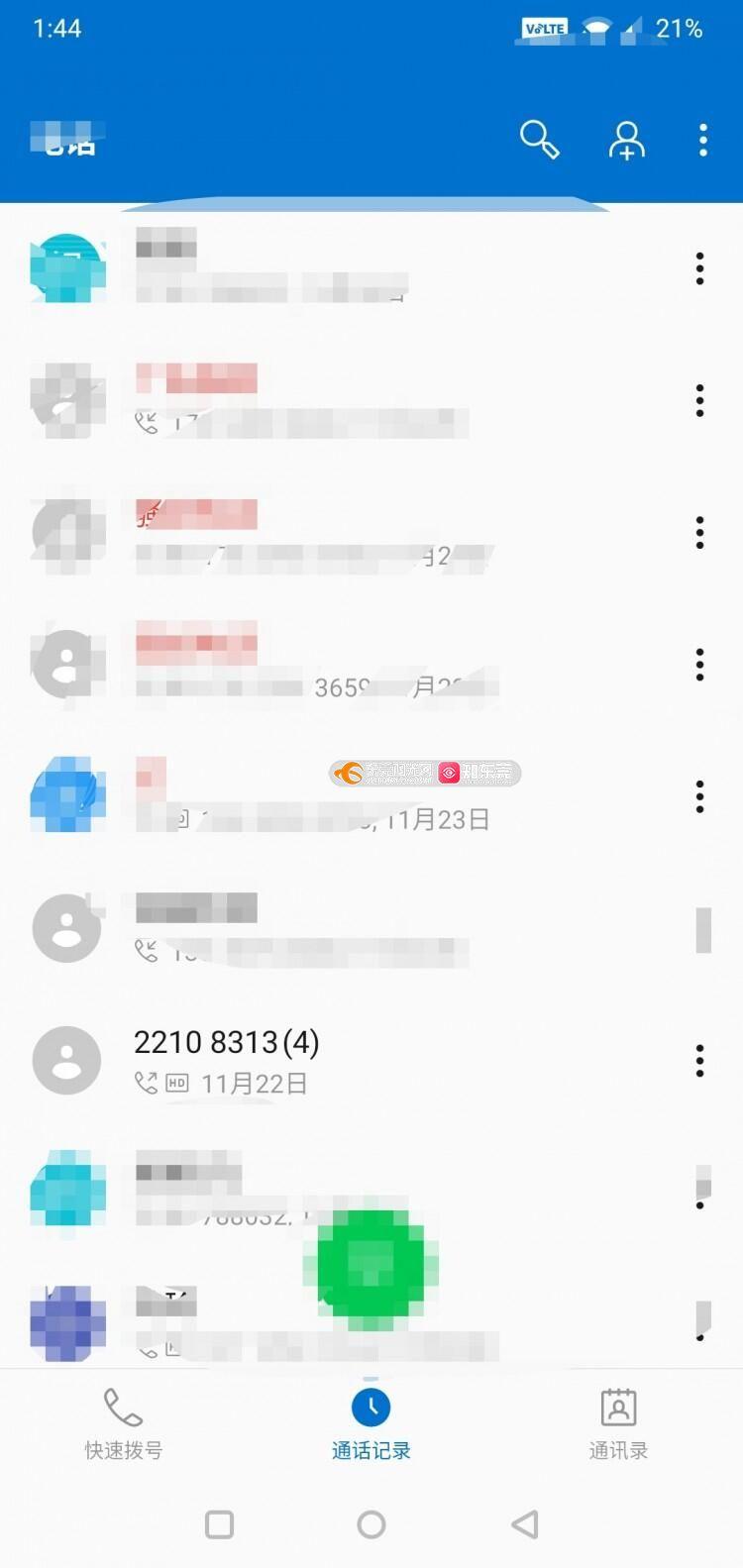Add a new contact
This screenshot has height=1568, width=743.
[x=626, y=140]
